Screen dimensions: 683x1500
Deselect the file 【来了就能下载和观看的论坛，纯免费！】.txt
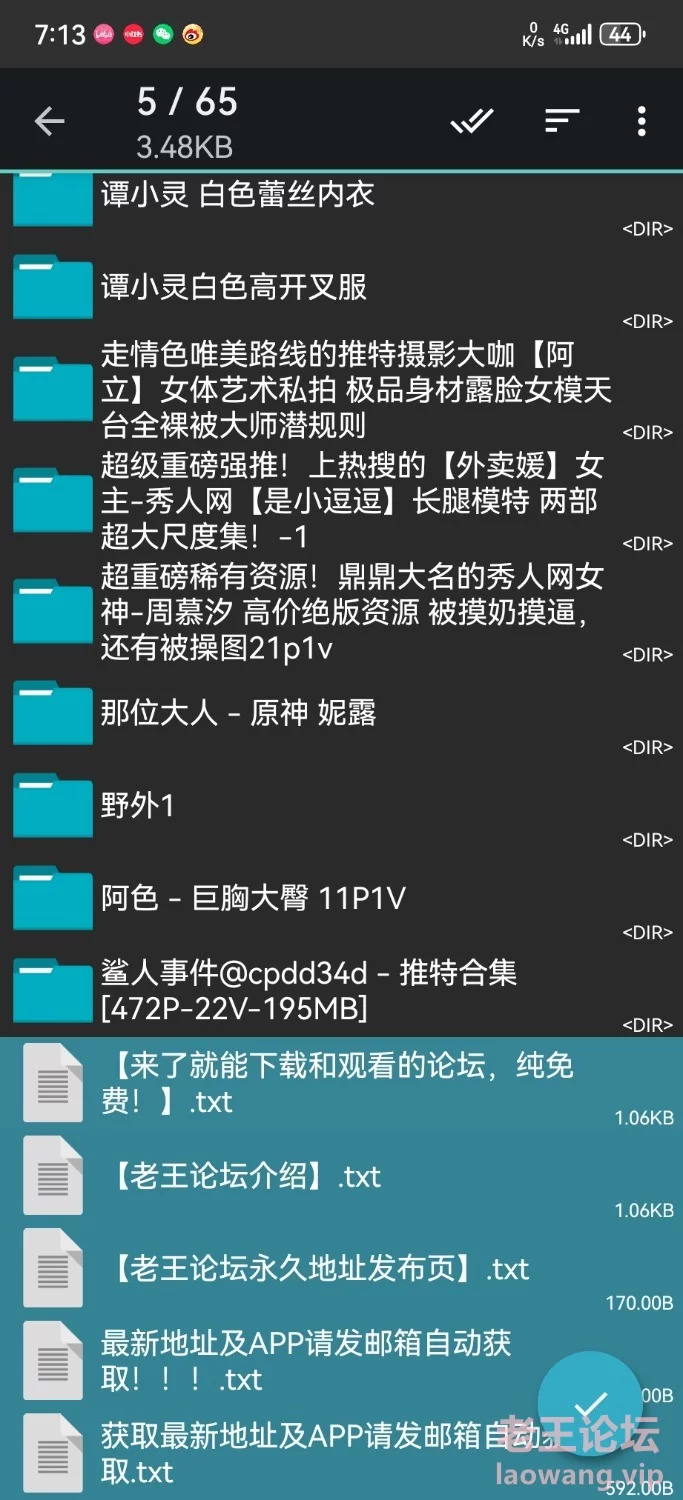(341, 1085)
